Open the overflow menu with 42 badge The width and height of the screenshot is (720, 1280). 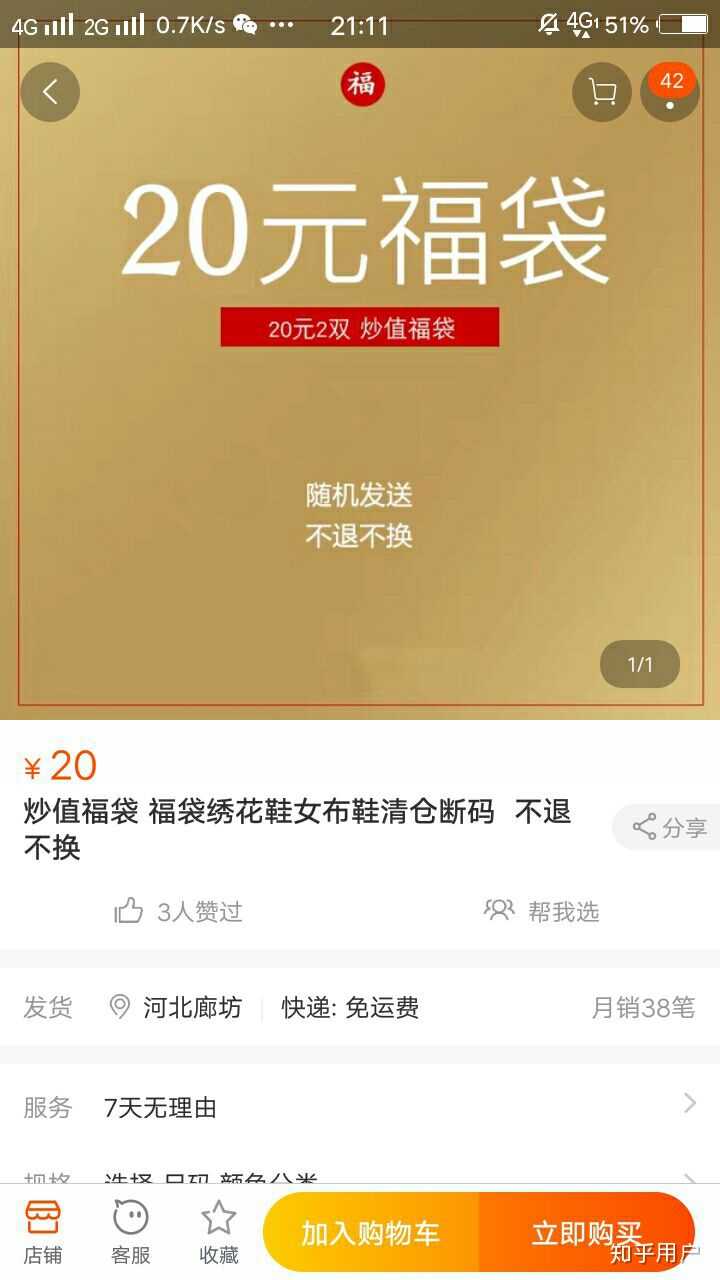pyautogui.click(x=670, y=92)
